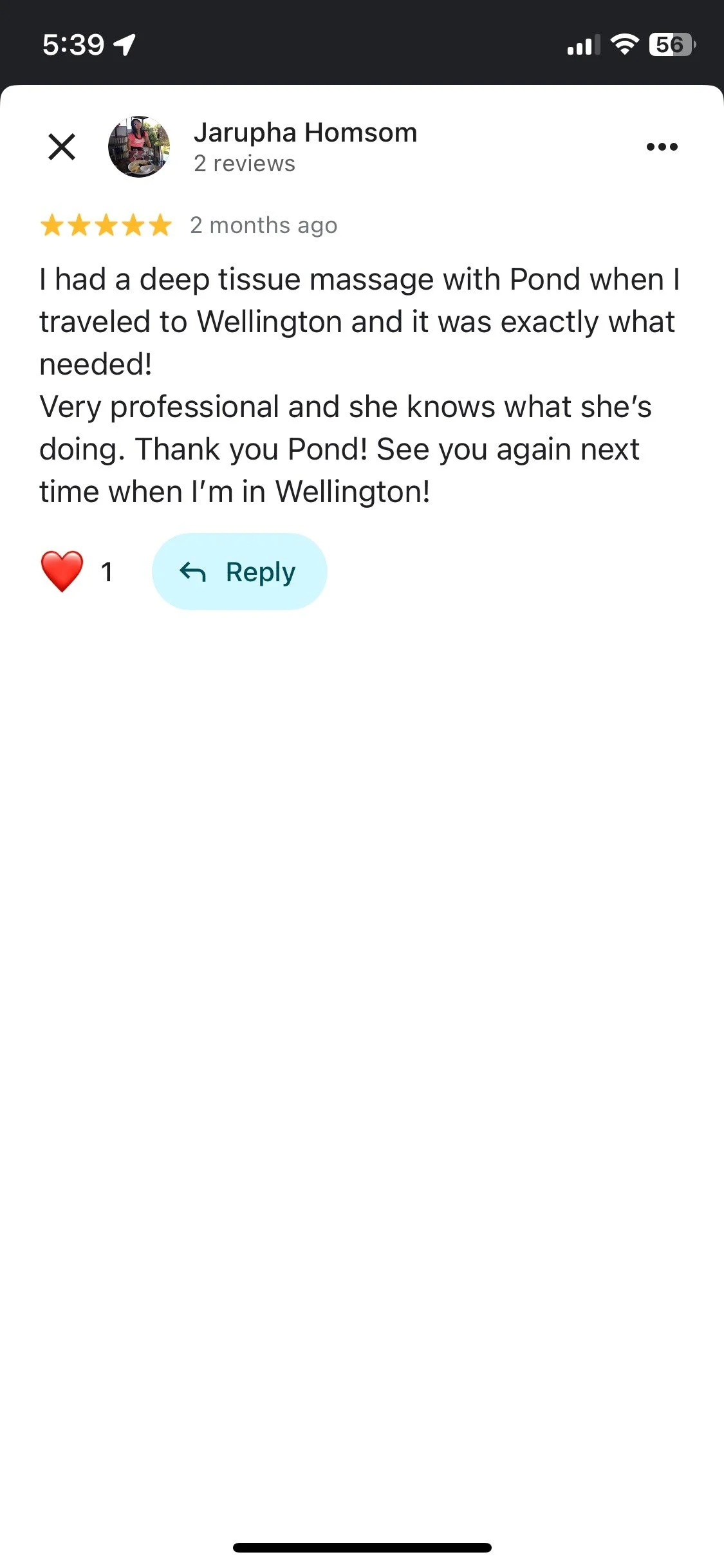The image size is (724, 1568).
Task: View Jarupha Homsom's reviewer profile name
Action: pos(305,133)
